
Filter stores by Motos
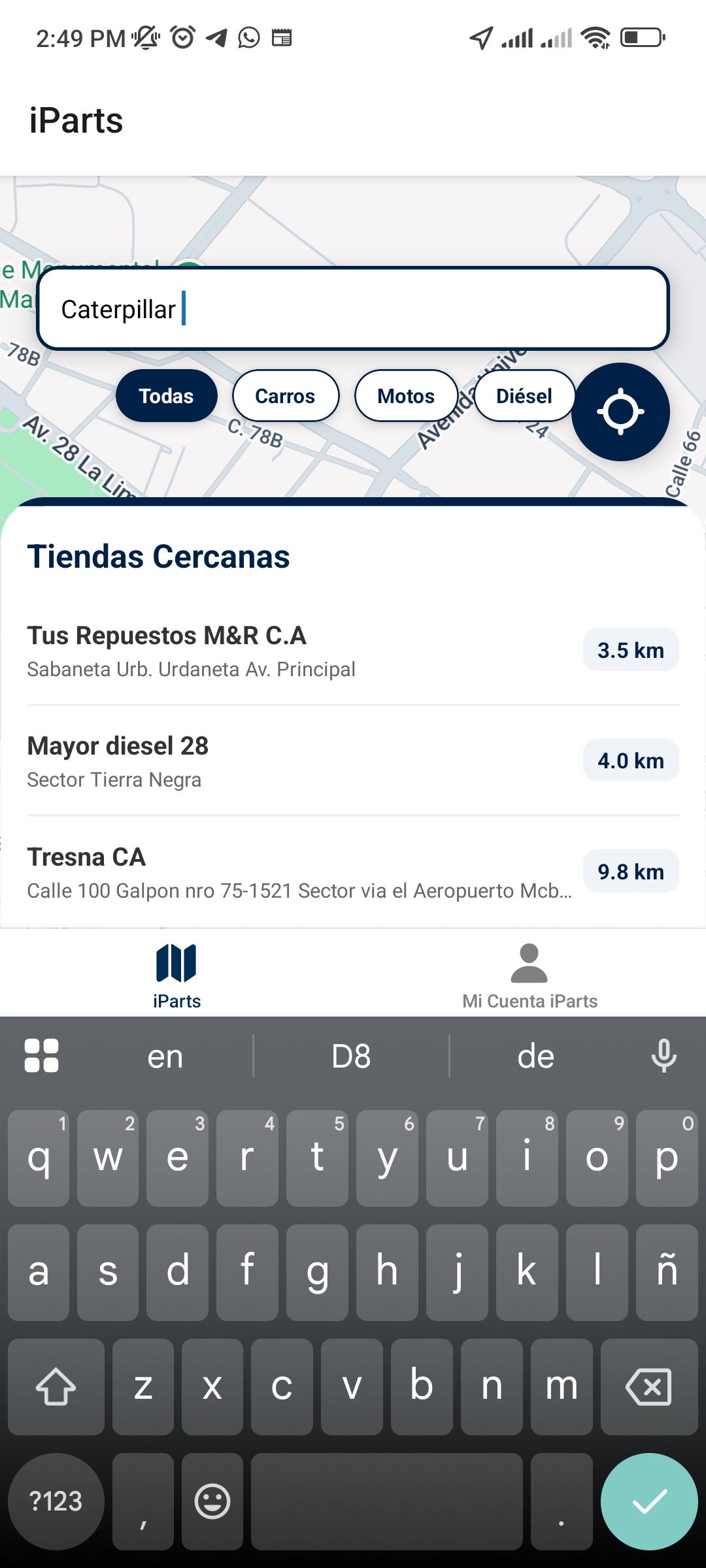[x=405, y=396]
